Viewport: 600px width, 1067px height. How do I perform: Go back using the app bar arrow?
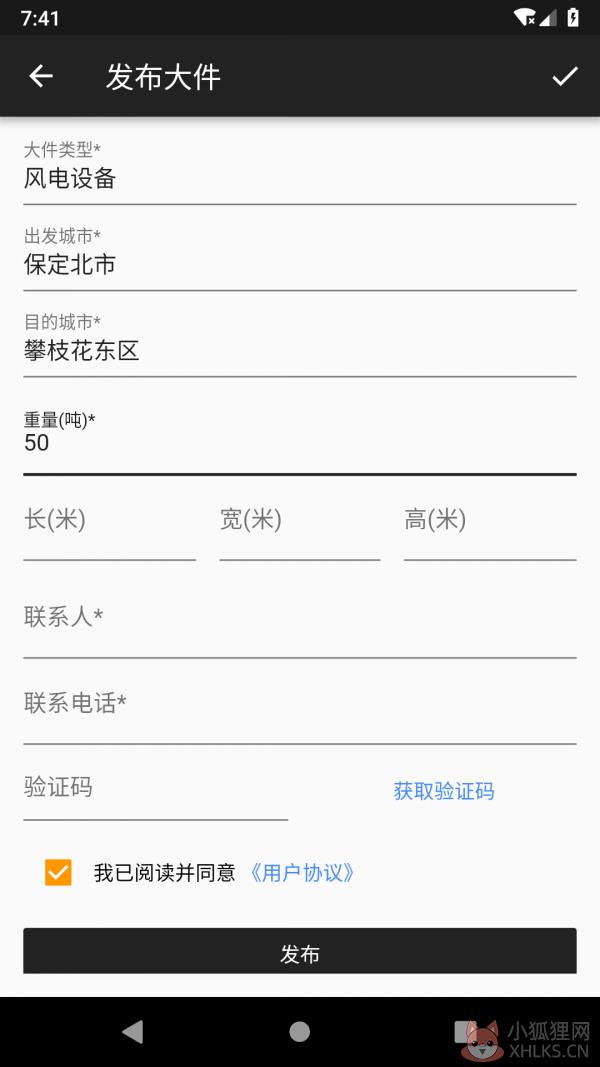41,76
